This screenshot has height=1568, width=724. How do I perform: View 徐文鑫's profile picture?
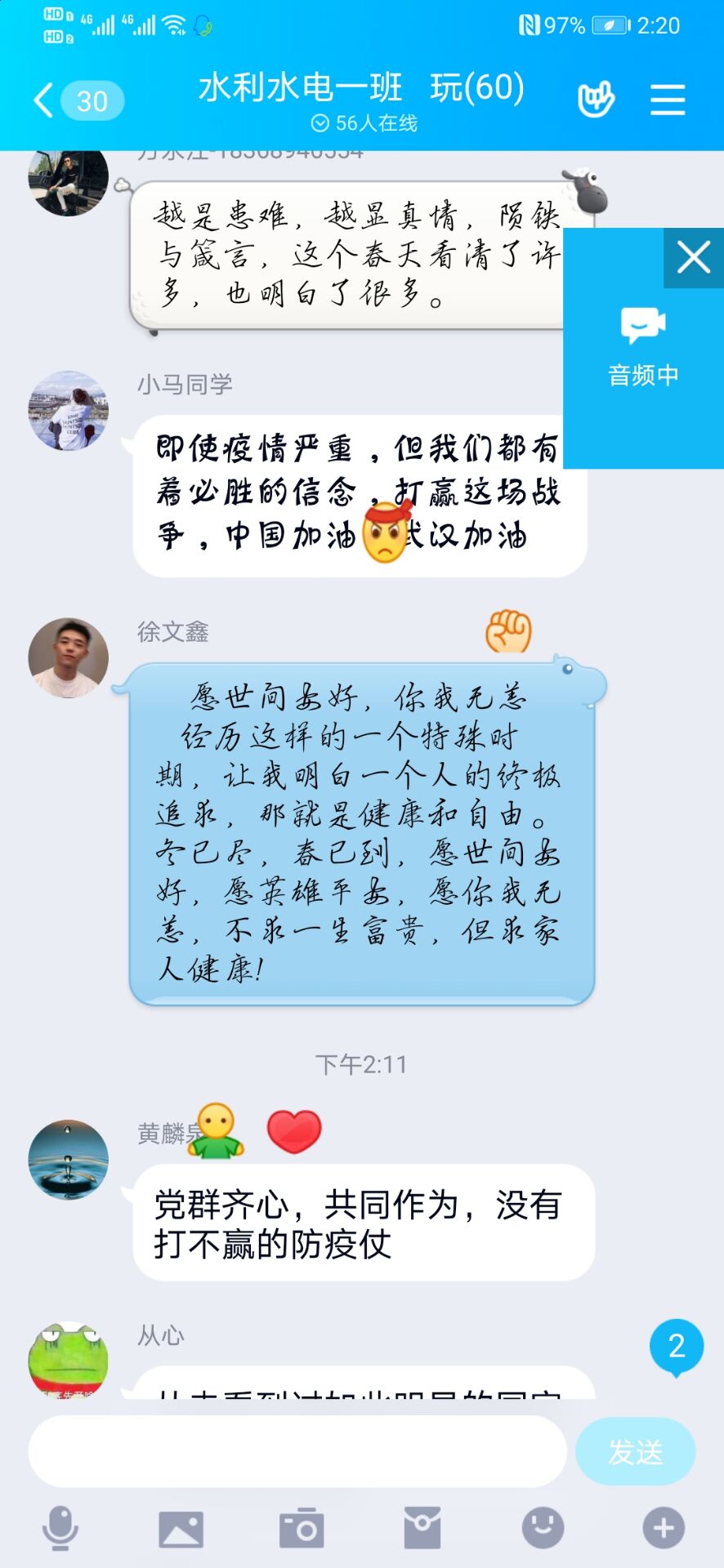tap(69, 657)
